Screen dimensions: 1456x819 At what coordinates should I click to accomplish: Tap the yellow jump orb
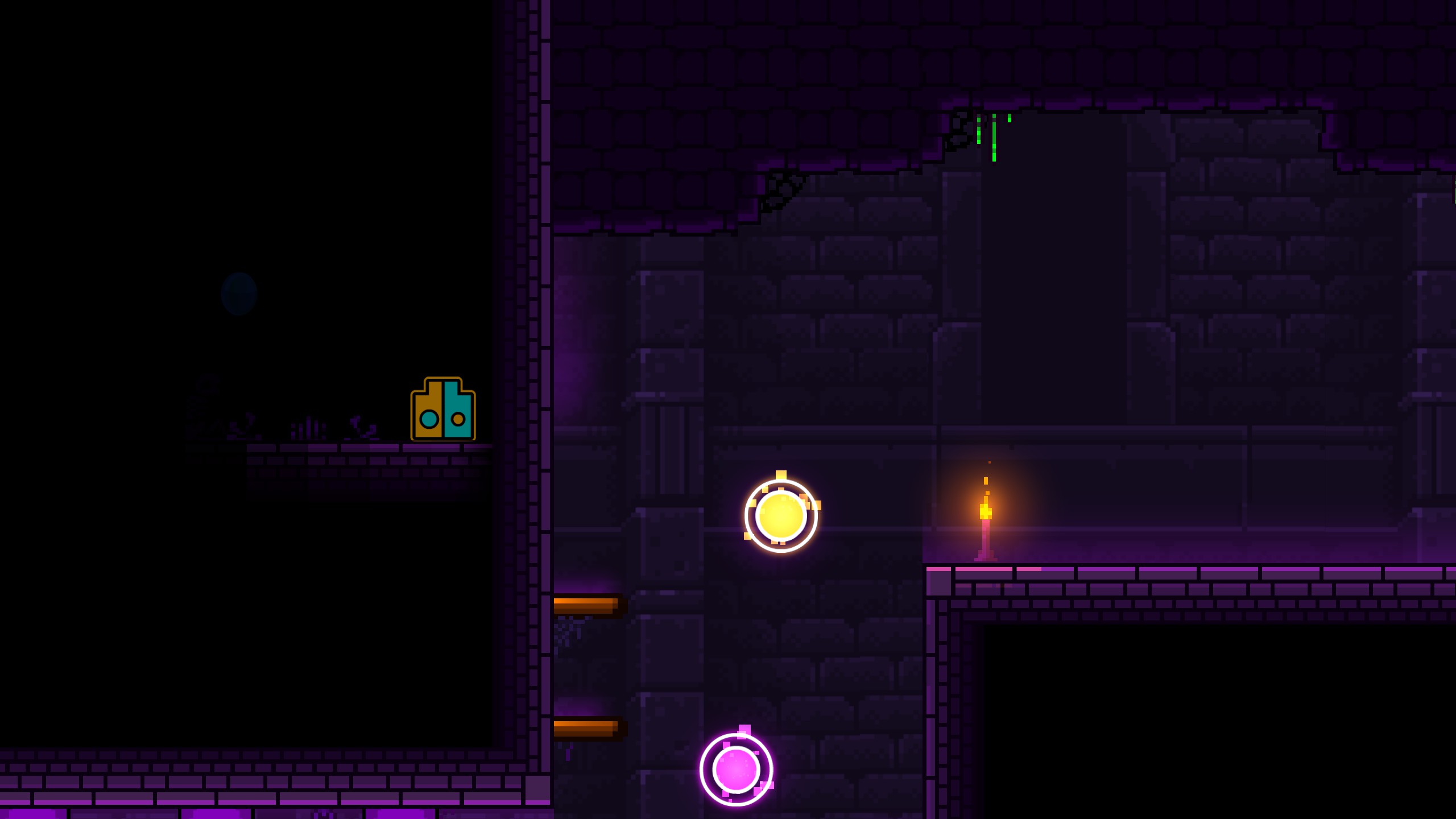coord(781,516)
